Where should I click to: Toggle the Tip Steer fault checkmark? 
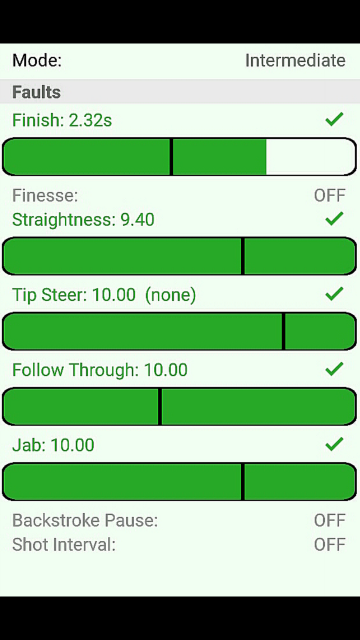pos(334,294)
